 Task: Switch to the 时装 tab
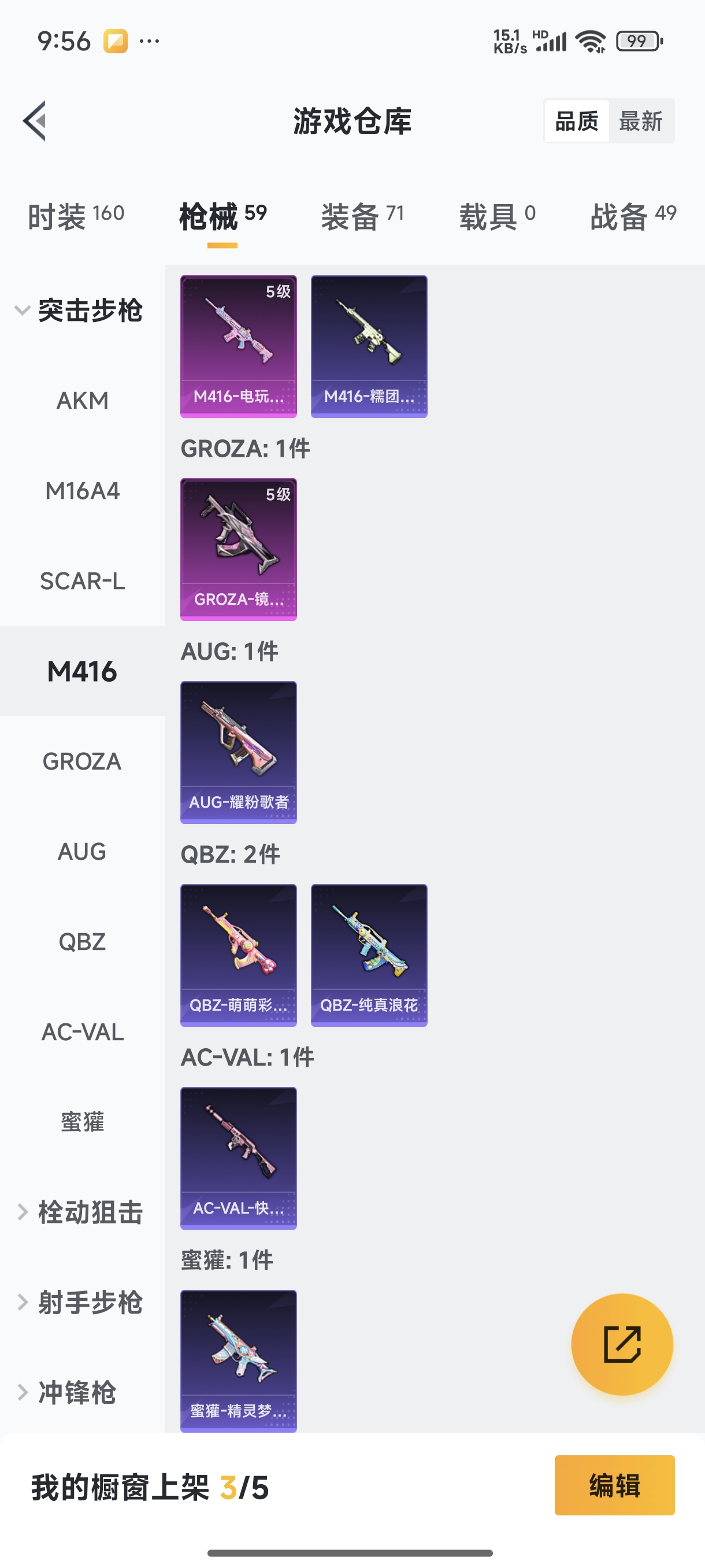click(x=76, y=216)
